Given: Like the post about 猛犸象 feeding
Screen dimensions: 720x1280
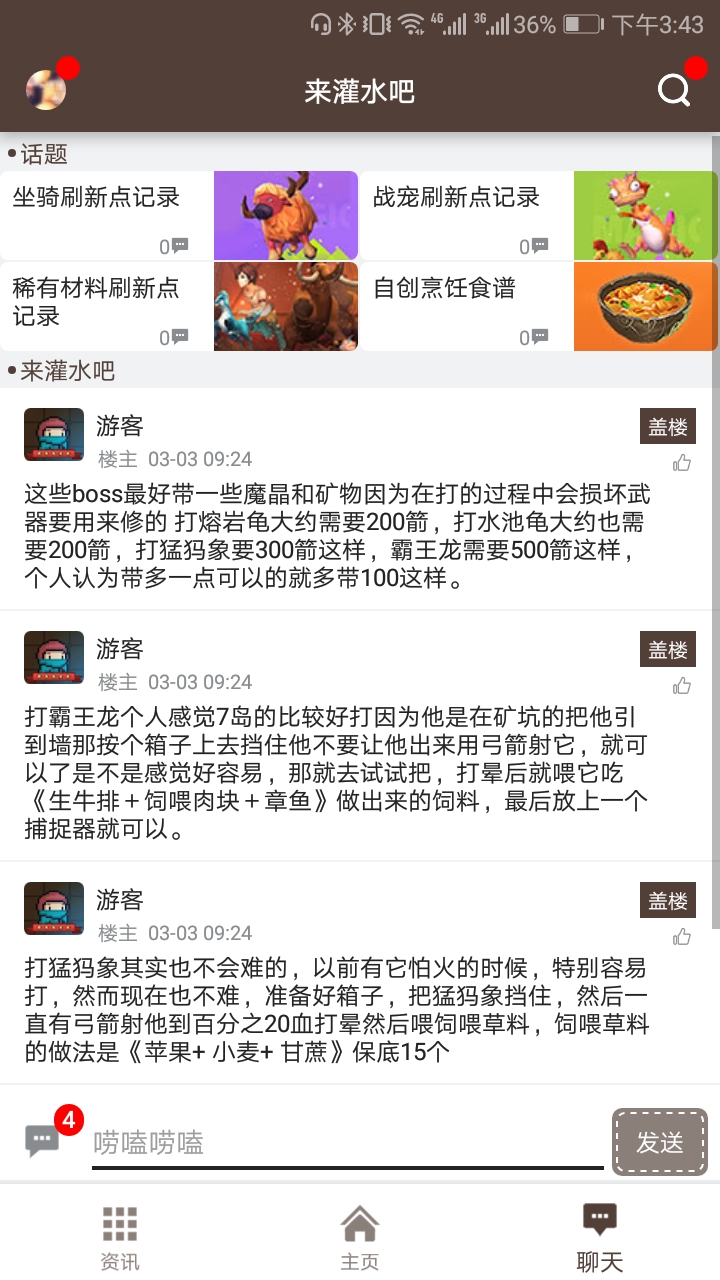Looking at the screenshot, I should tap(682, 936).
